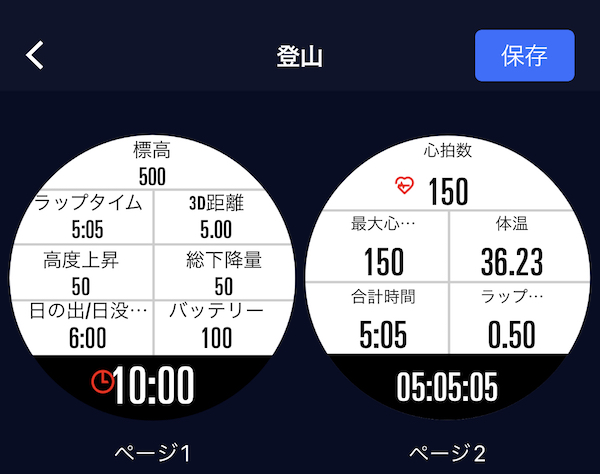Open the ページ1 watch face layout

153,280
